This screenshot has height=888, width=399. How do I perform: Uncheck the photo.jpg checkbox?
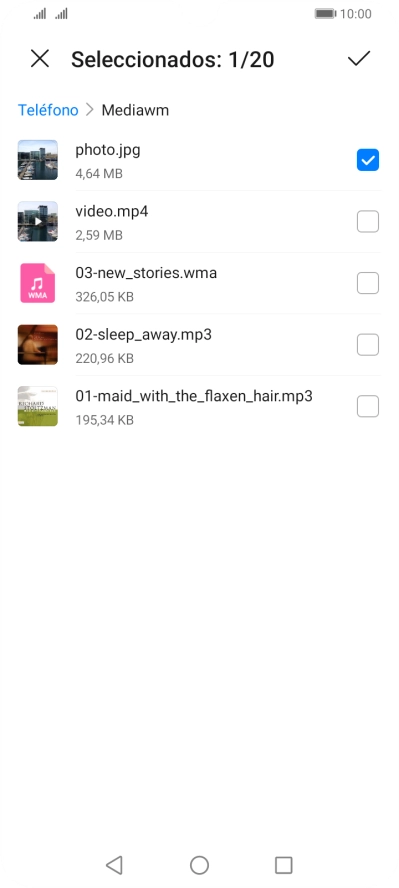368,160
